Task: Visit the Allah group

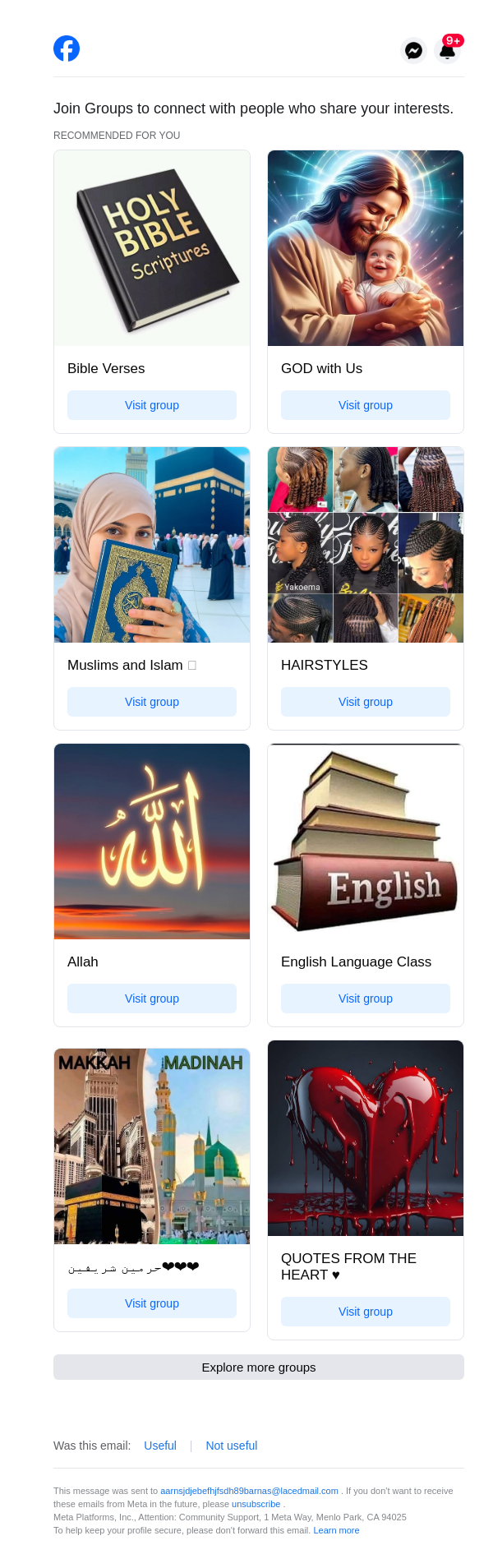Action: (x=152, y=998)
